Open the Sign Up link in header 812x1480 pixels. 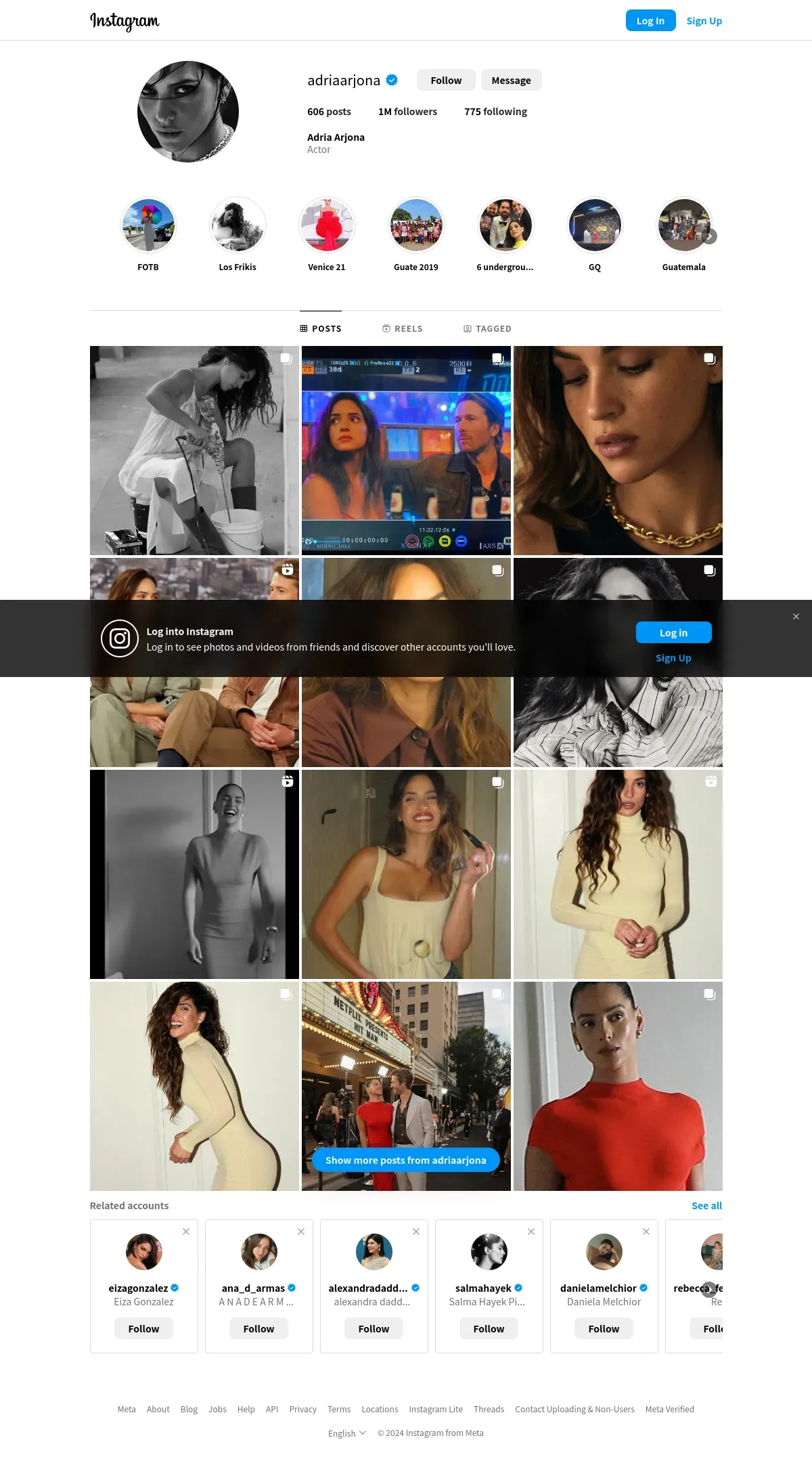tap(704, 20)
